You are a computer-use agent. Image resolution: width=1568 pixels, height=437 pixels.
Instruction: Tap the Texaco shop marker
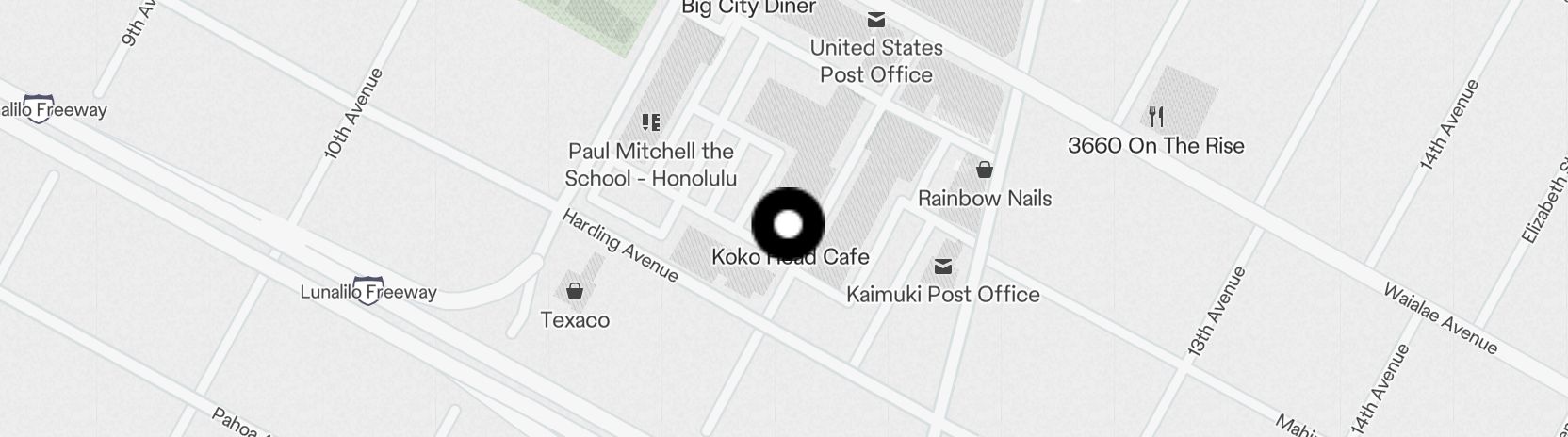pyautogui.click(x=574, y=291)
